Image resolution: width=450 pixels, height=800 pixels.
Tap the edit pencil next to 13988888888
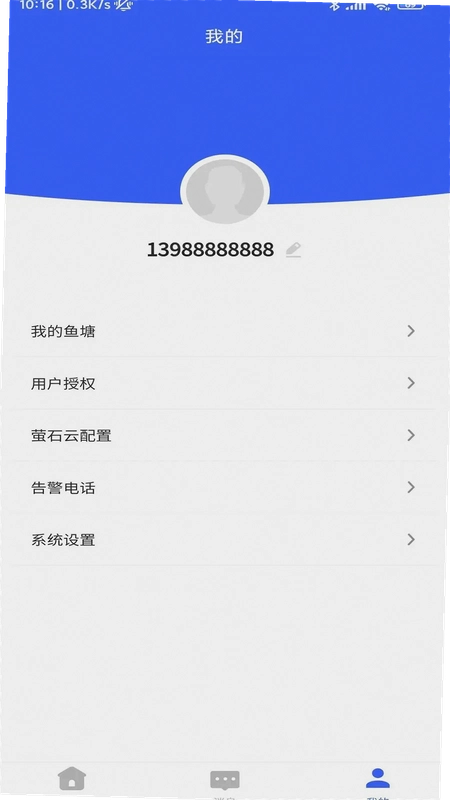pos(293,250)
